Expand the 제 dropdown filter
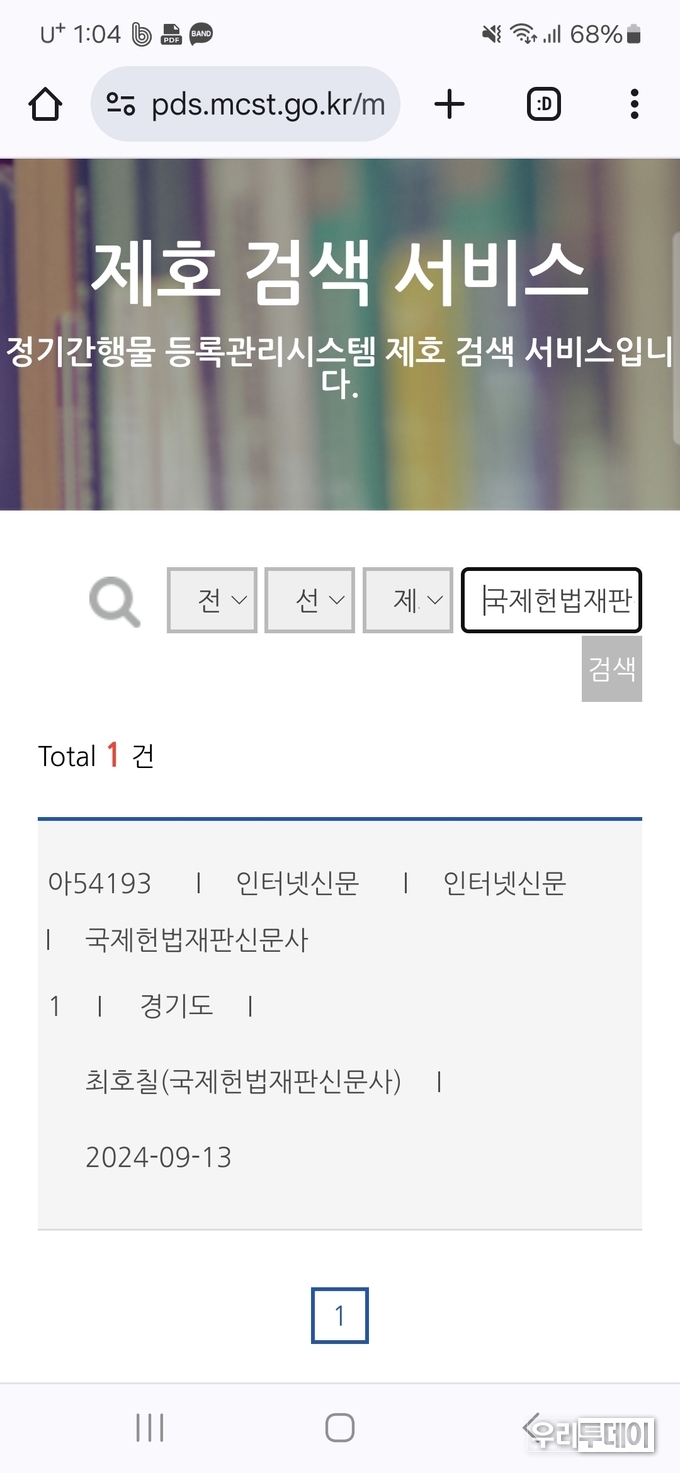This screenshot has width=680, height=1473. tap(408, 600)
